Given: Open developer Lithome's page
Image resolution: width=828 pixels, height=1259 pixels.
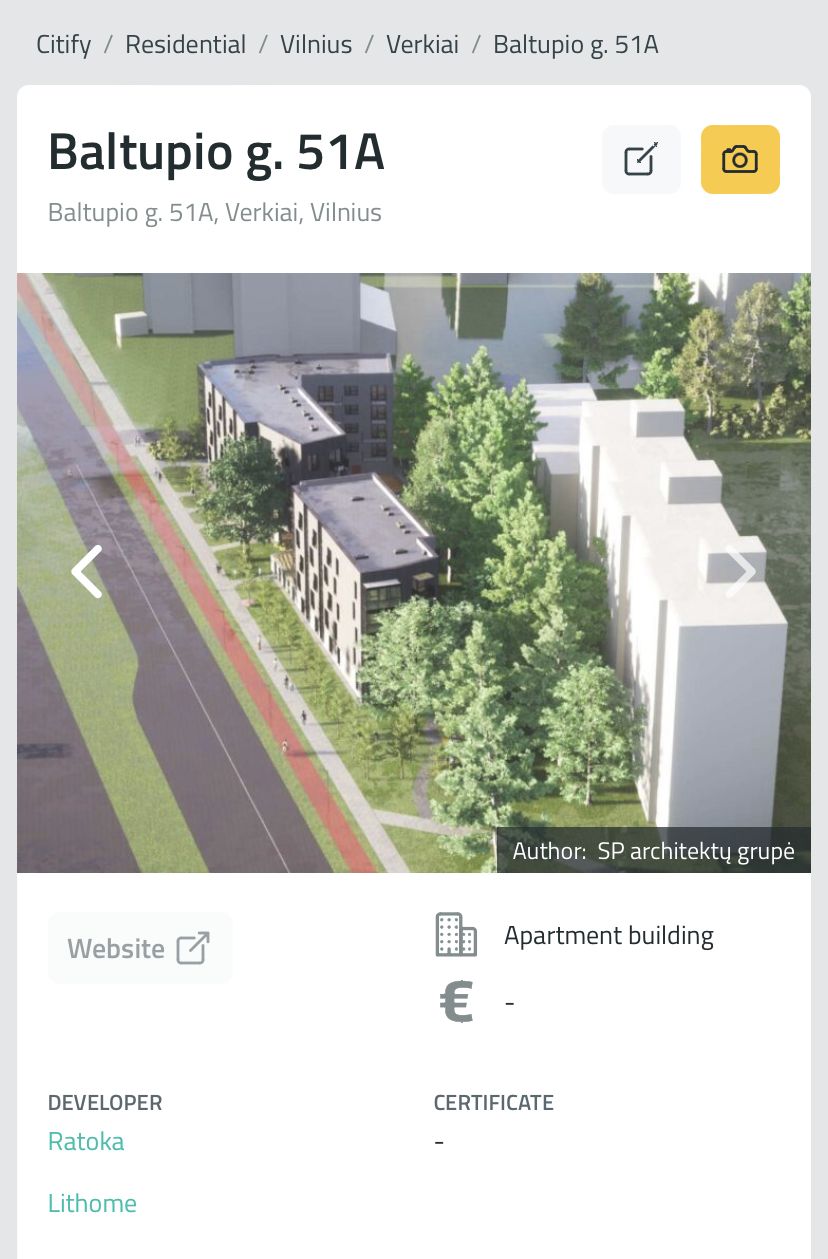Looking at the screenshot, I should coord(92,1203).
